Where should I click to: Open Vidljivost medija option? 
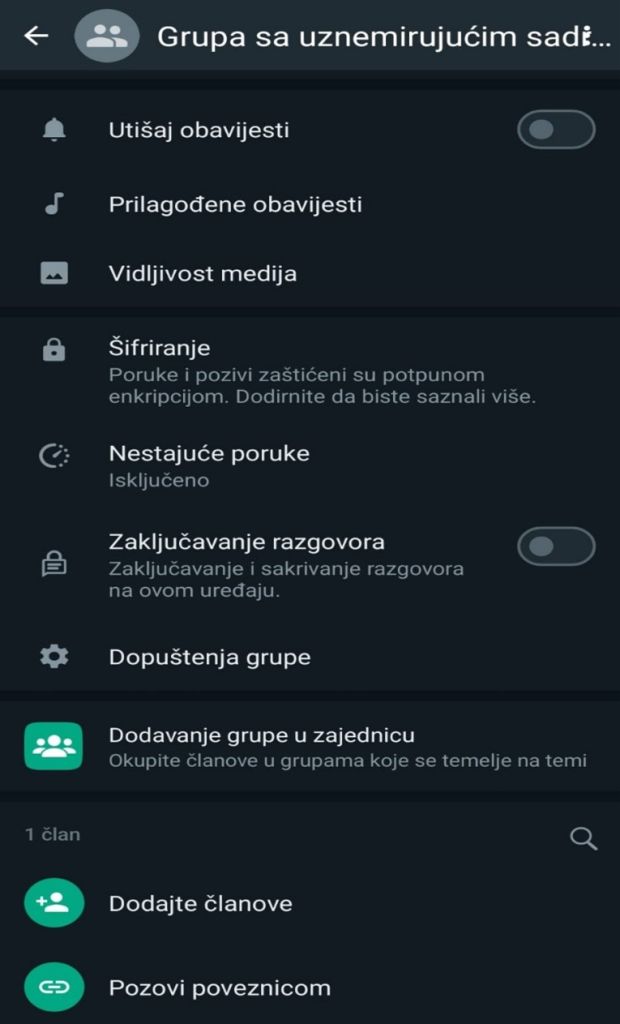(203, 273)
